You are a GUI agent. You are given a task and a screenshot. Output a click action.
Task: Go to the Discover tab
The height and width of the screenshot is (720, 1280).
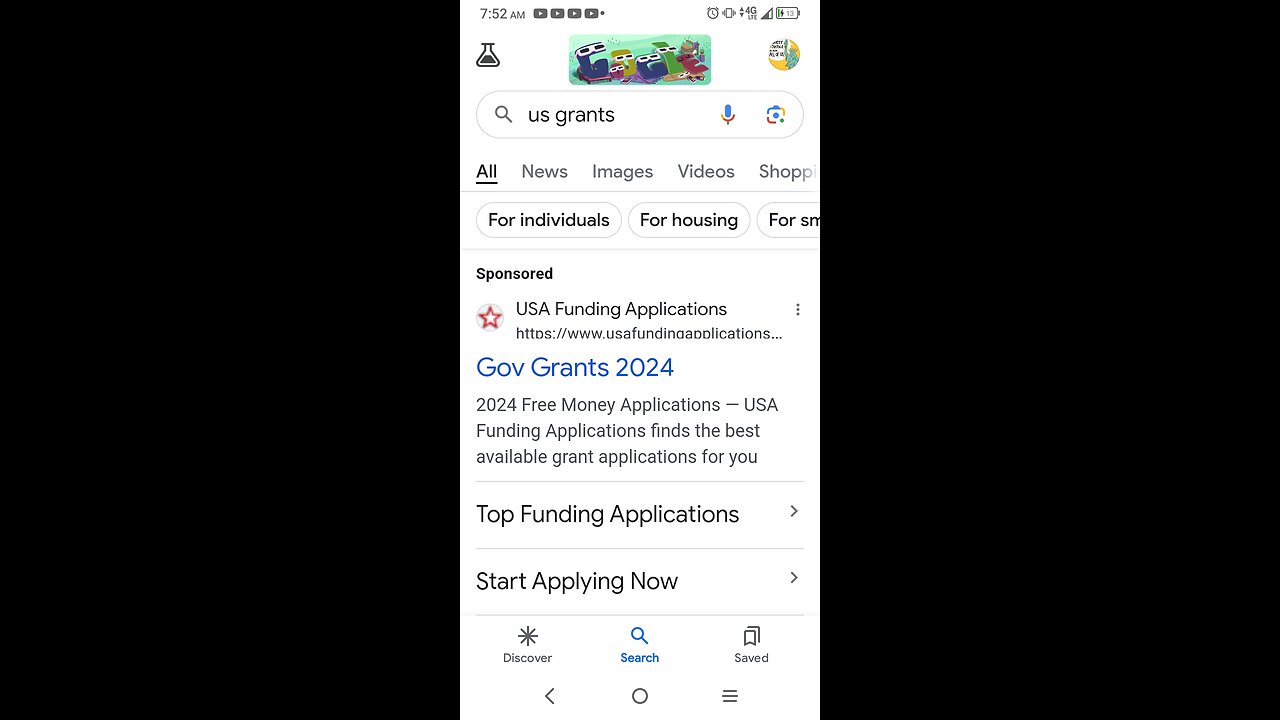pos(528,644)
